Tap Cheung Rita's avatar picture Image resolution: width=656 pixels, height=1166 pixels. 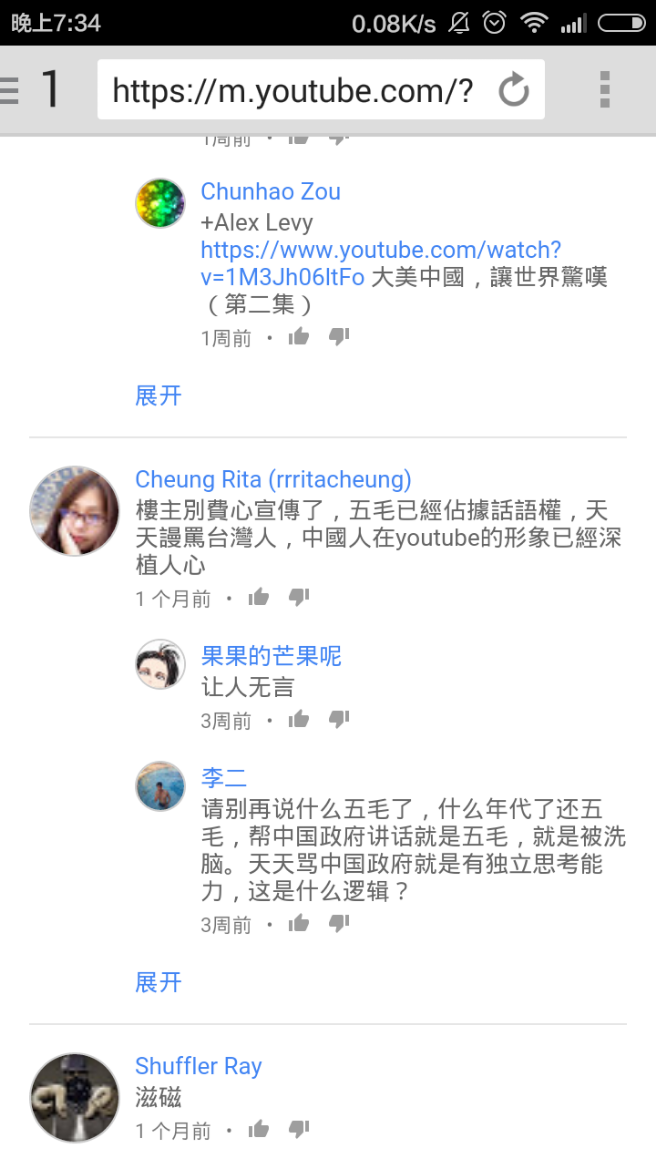[x=75, y=511]
